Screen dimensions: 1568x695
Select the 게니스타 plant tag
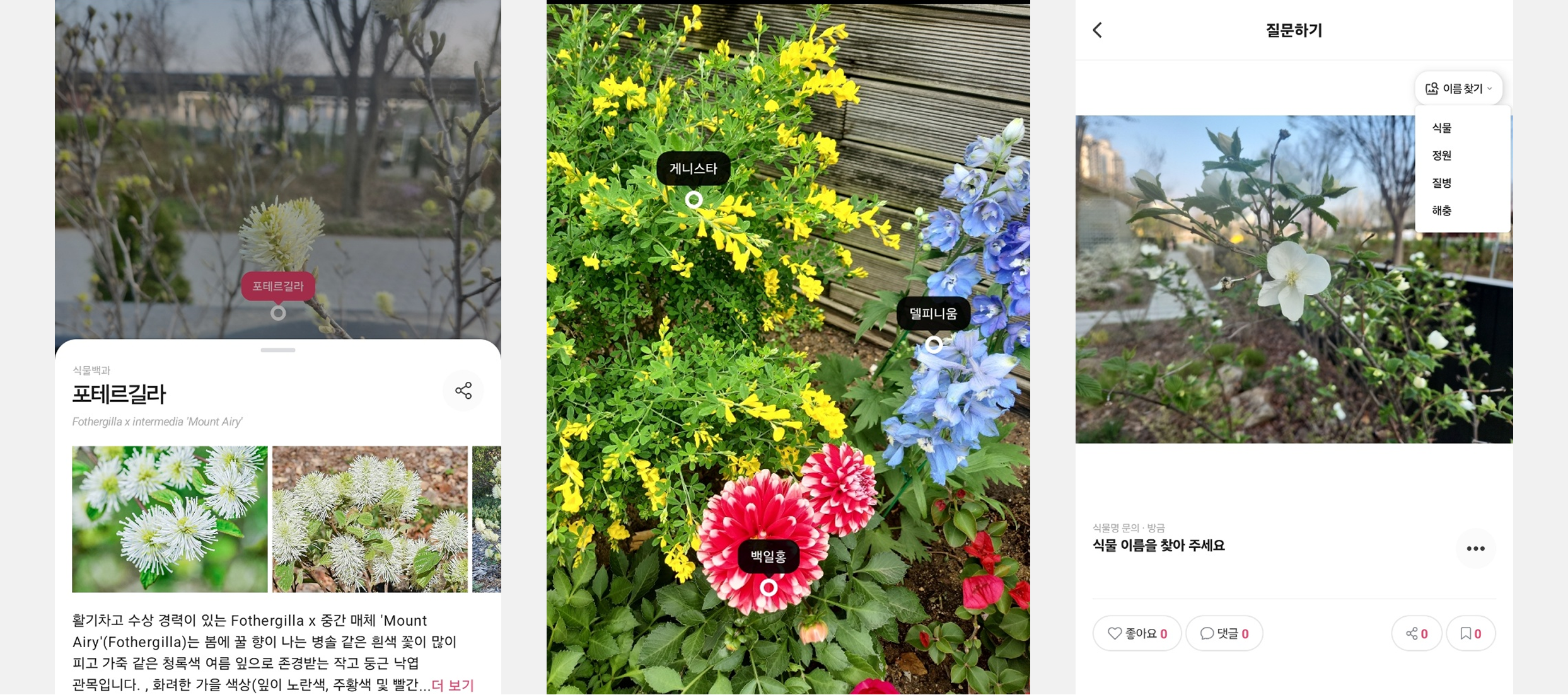(x=693, y=169)
